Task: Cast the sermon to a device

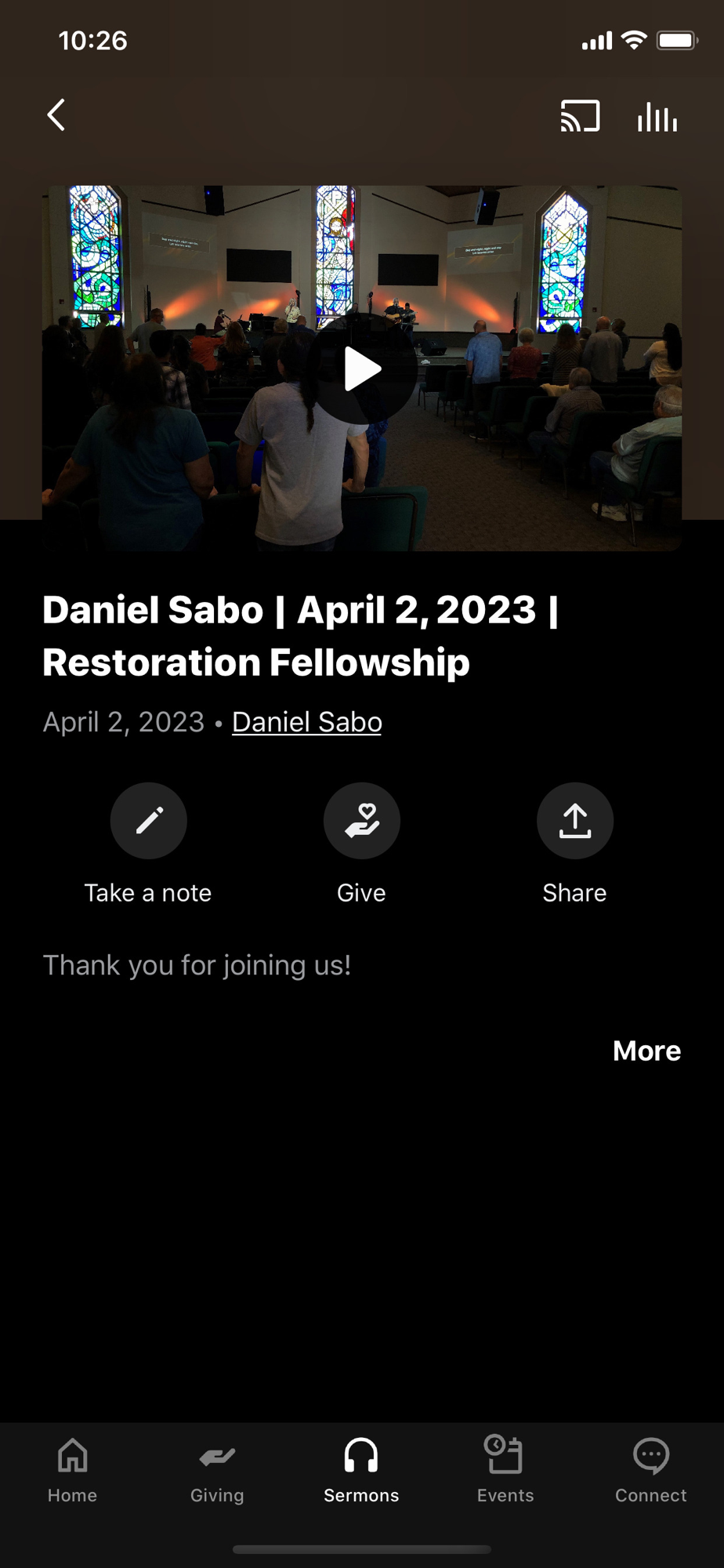Action: tap(580, 116)
